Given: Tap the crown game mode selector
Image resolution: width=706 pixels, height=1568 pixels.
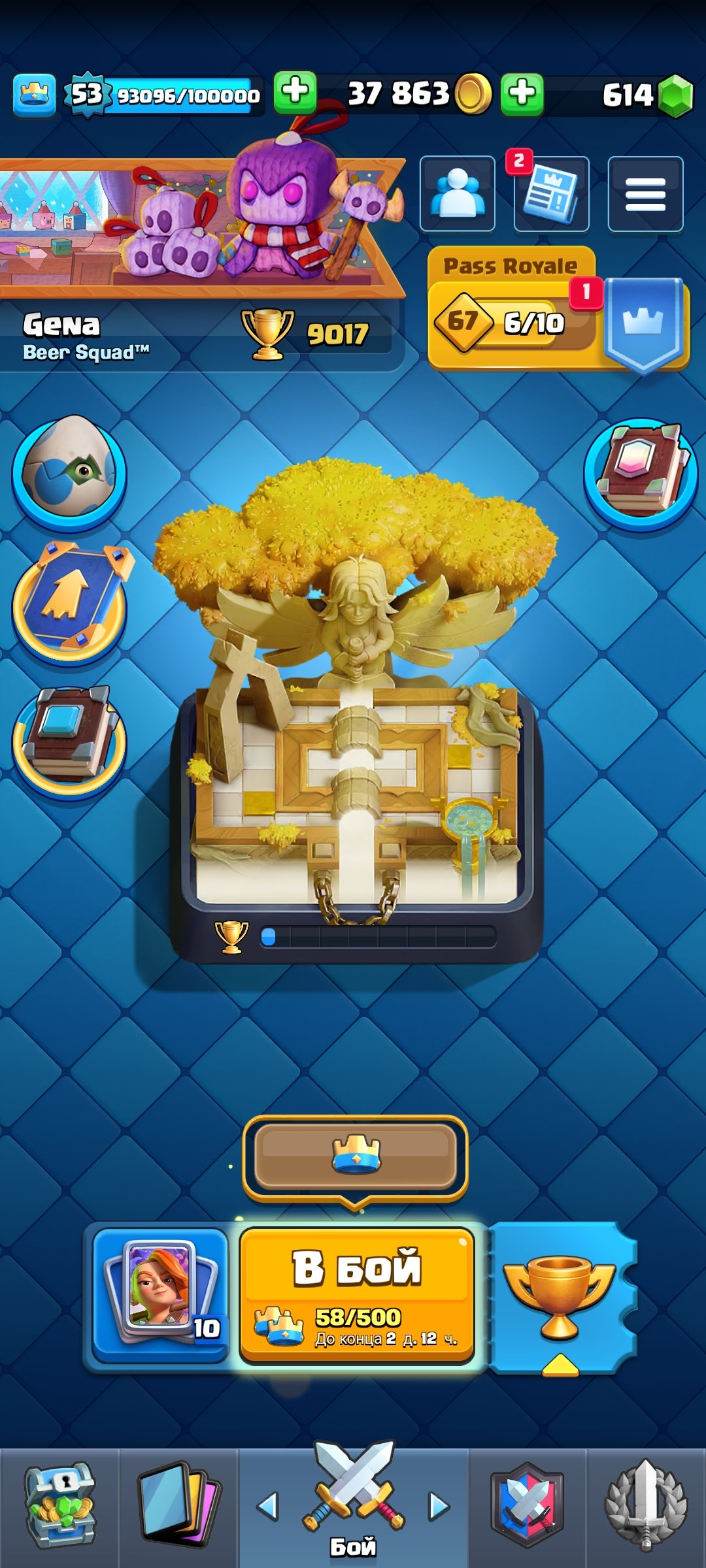Looking at the screenshot, I should point(356,1157).
